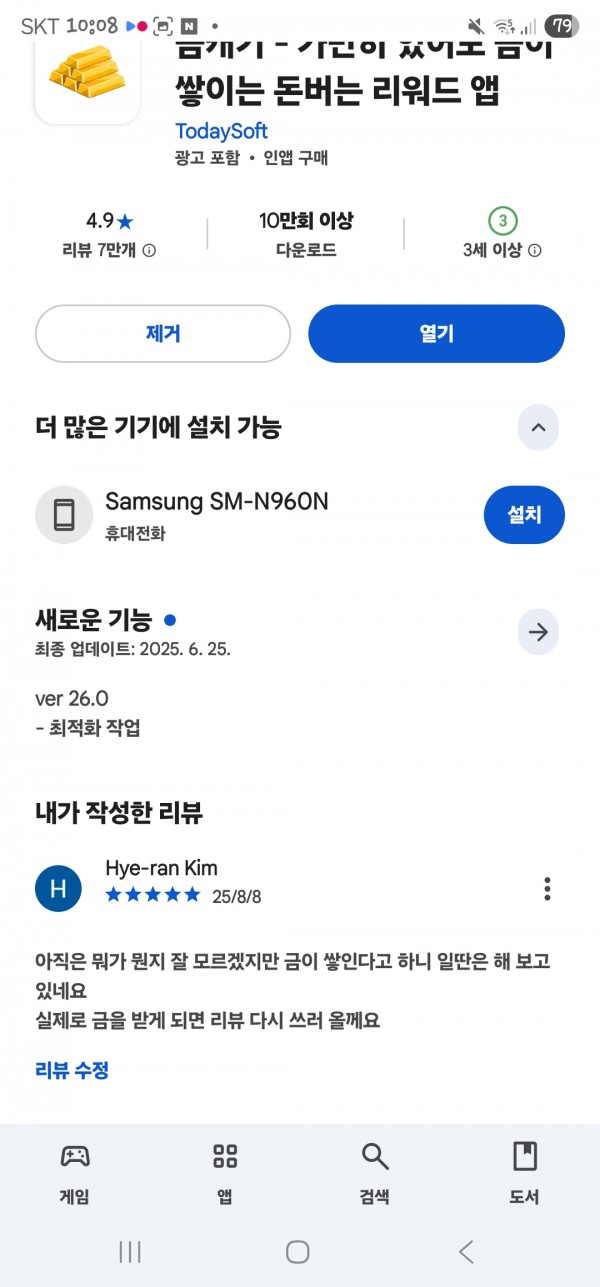Switch to the 게임 tab
The height and width of the screenshot is (1287, 600).
pos(75,1173)
